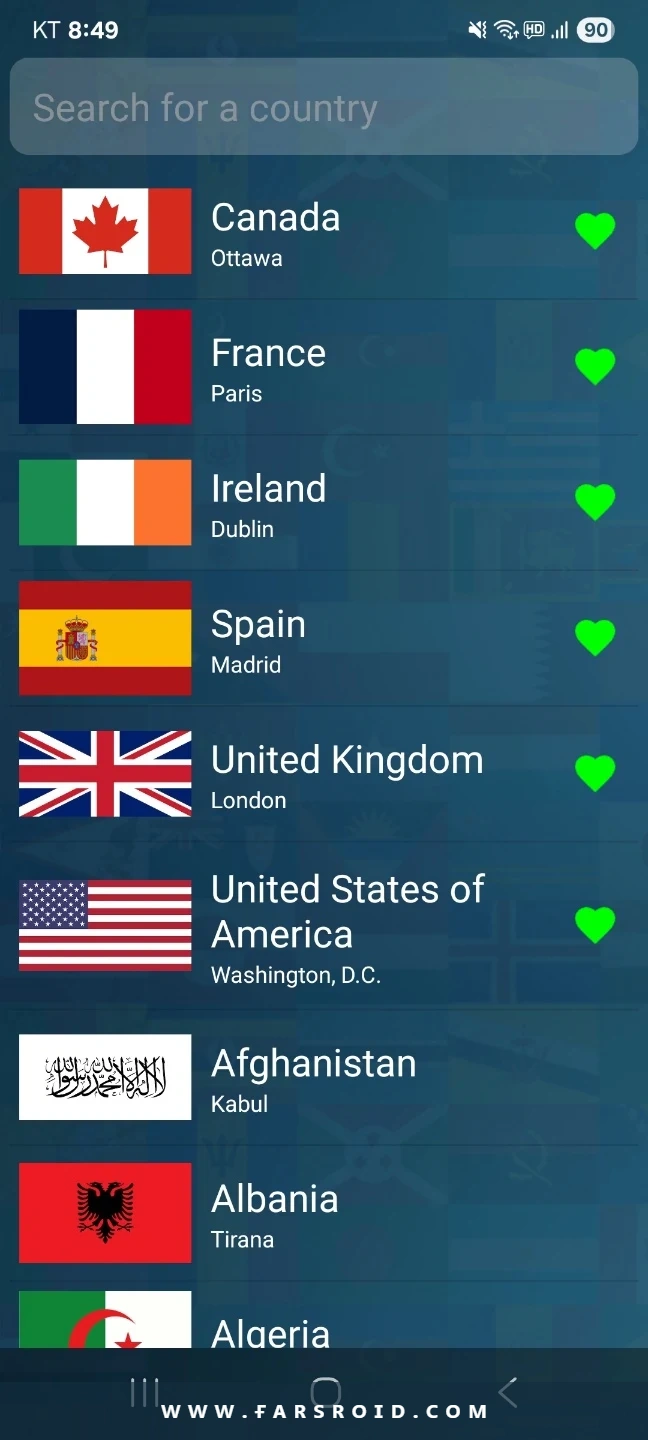Image resolution: width=648 pixels, height=1440 pixels.
Task: Open the Canada country entry
Action: point(324,231)
